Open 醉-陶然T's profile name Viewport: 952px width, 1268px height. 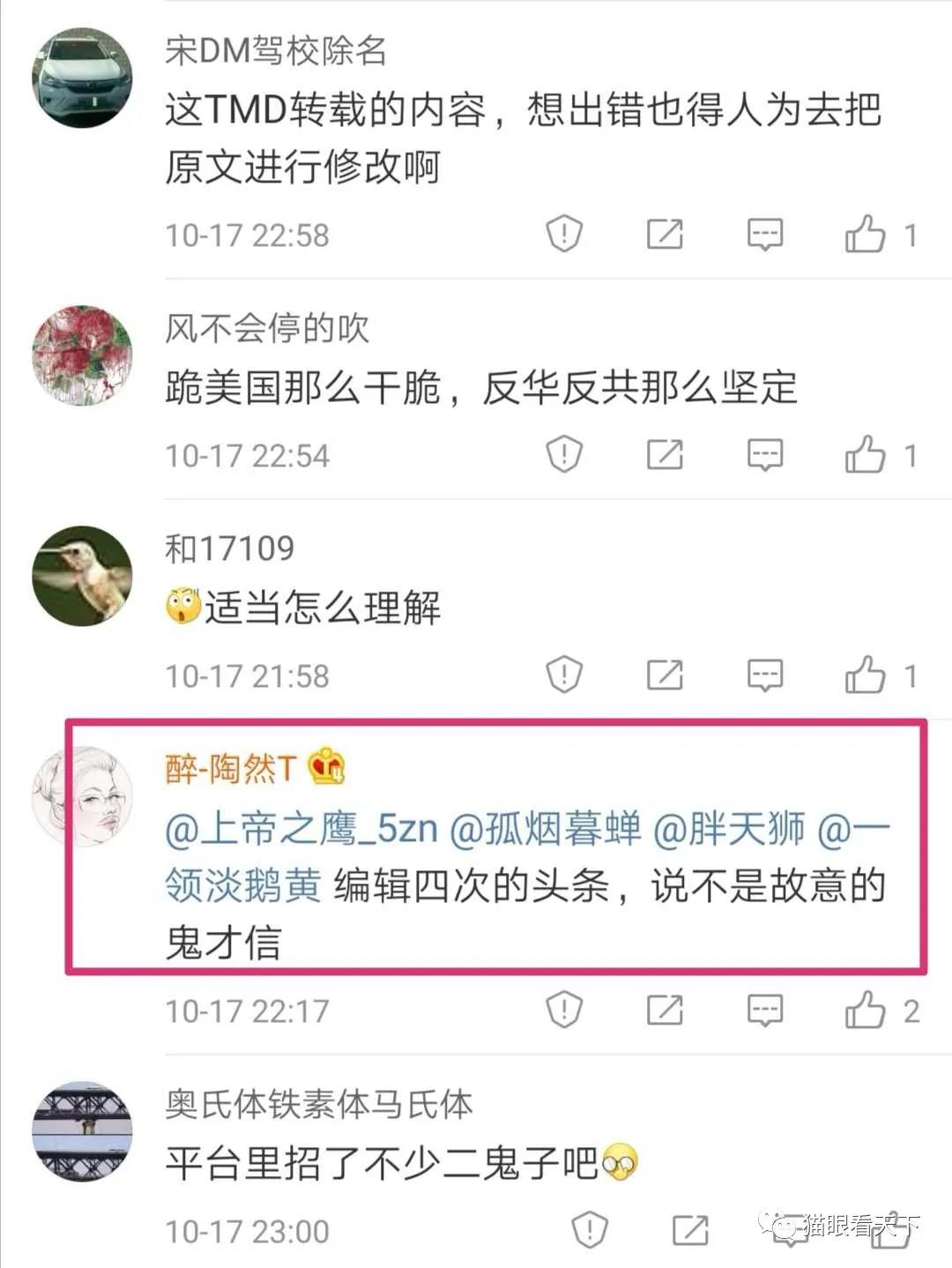click(231, 769)
